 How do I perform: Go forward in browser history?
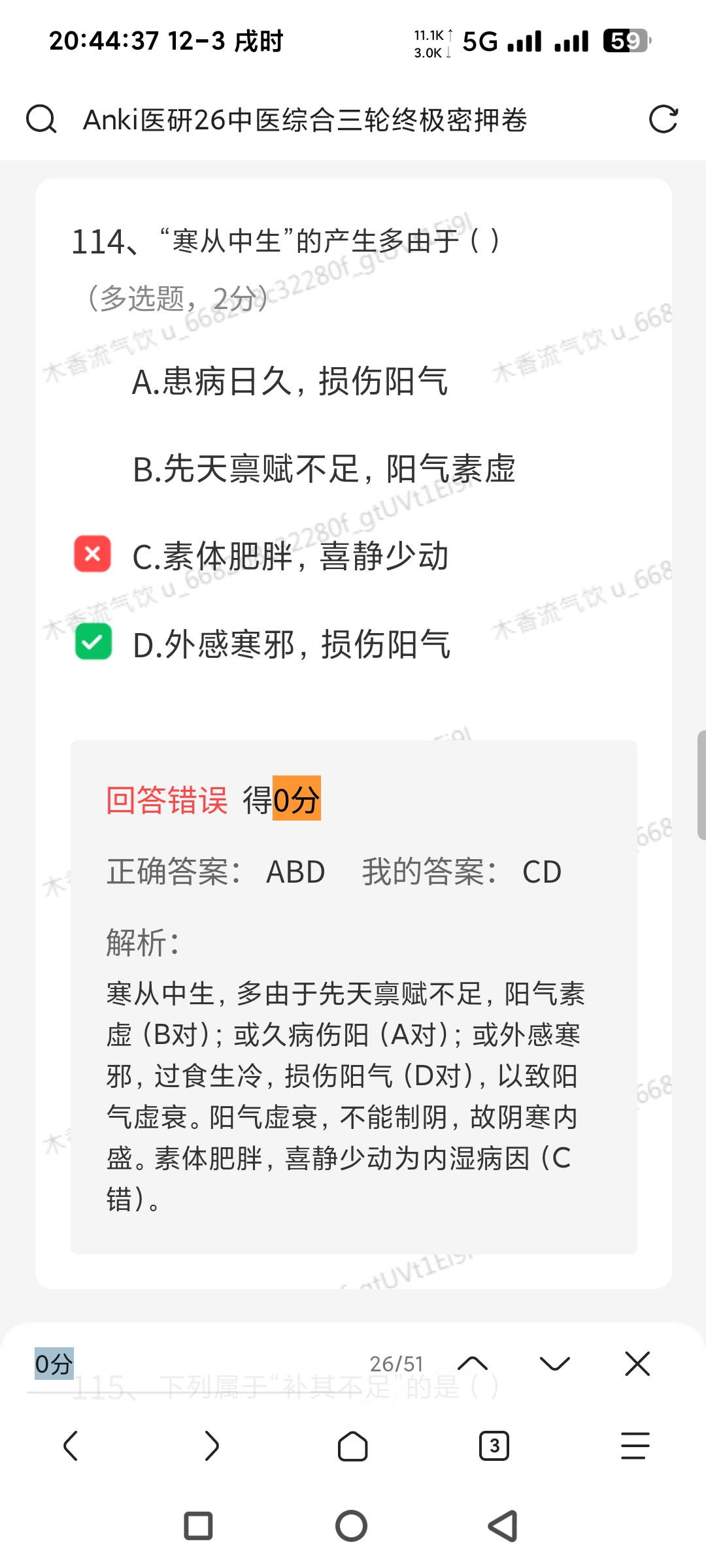pos(212,1446)
